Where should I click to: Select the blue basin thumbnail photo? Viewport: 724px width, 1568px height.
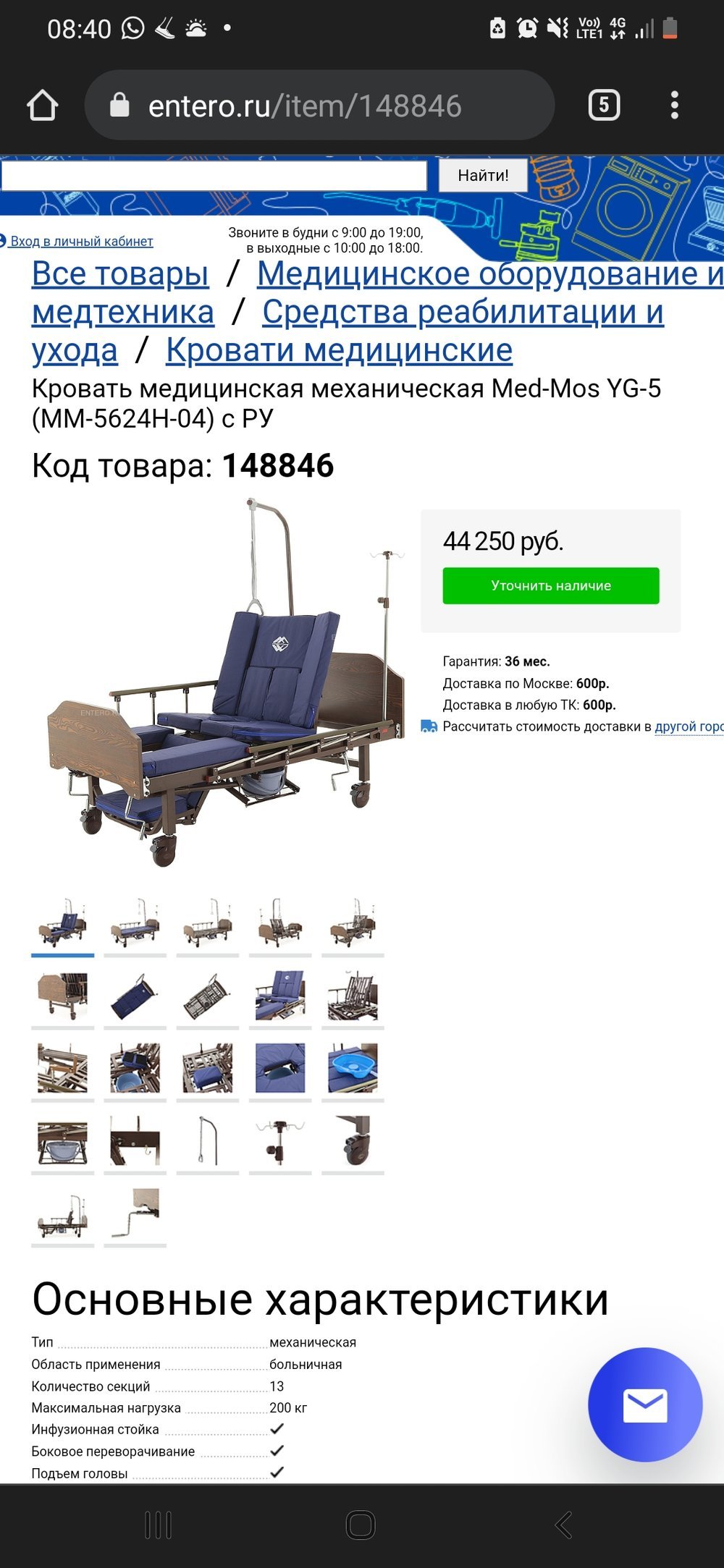[x=353, y=1068]
